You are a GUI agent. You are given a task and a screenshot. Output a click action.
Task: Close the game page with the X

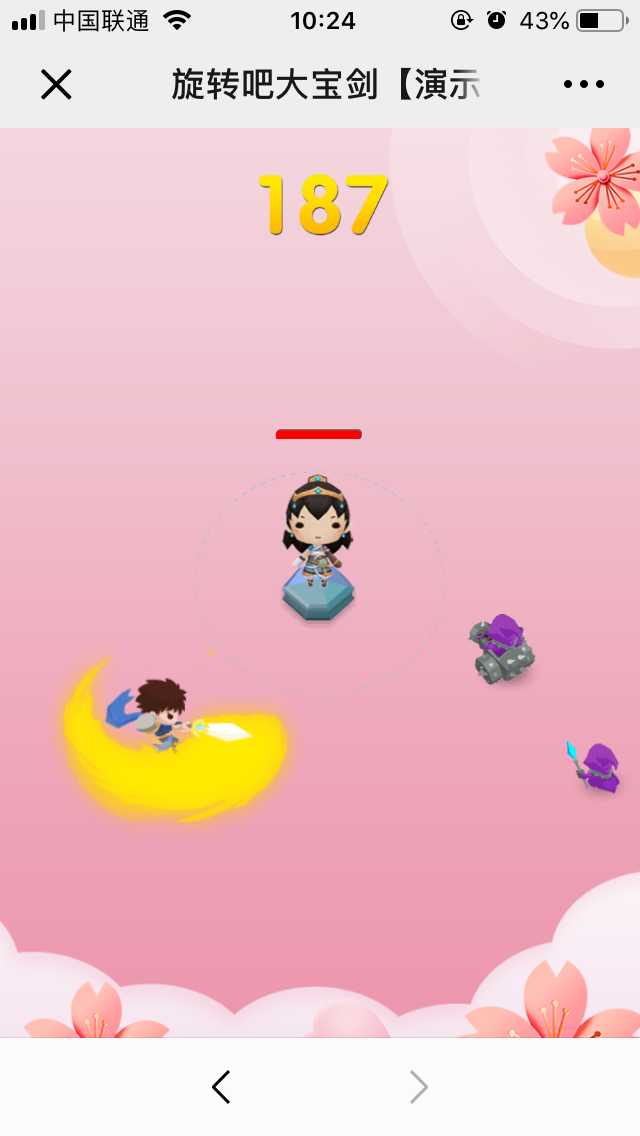56,85
